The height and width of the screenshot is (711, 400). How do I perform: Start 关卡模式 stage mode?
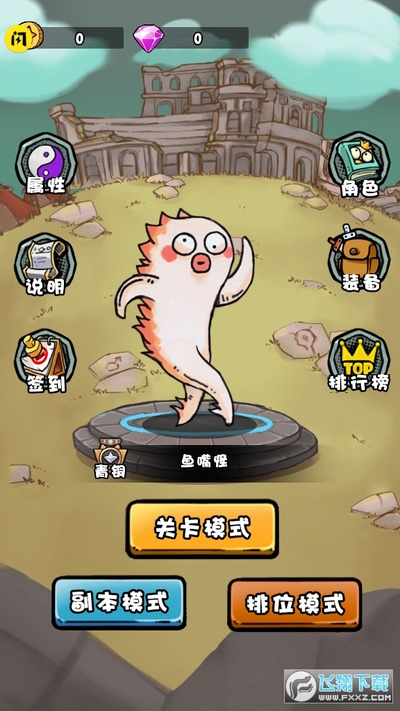coord(202,529)
